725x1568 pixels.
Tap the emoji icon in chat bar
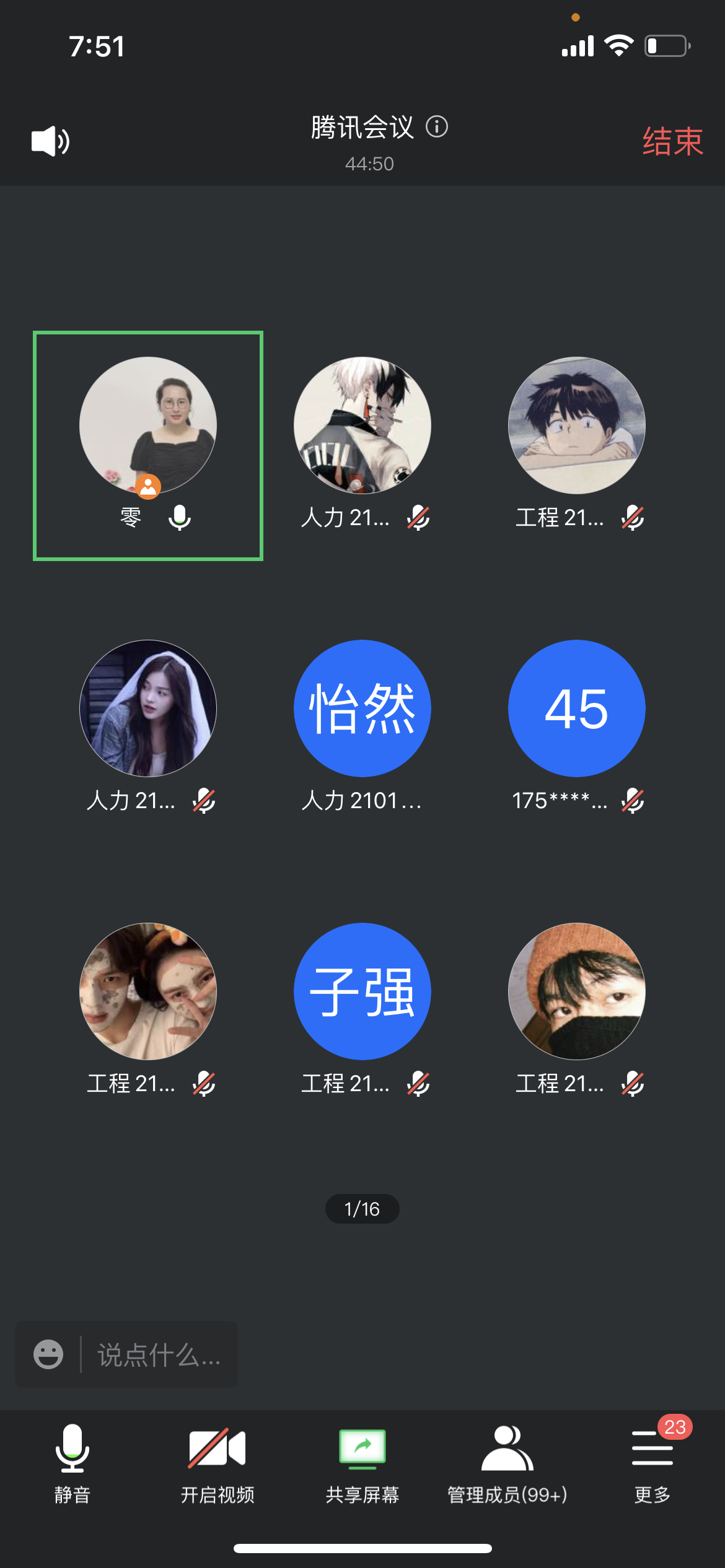click(x=46, y=1354)
